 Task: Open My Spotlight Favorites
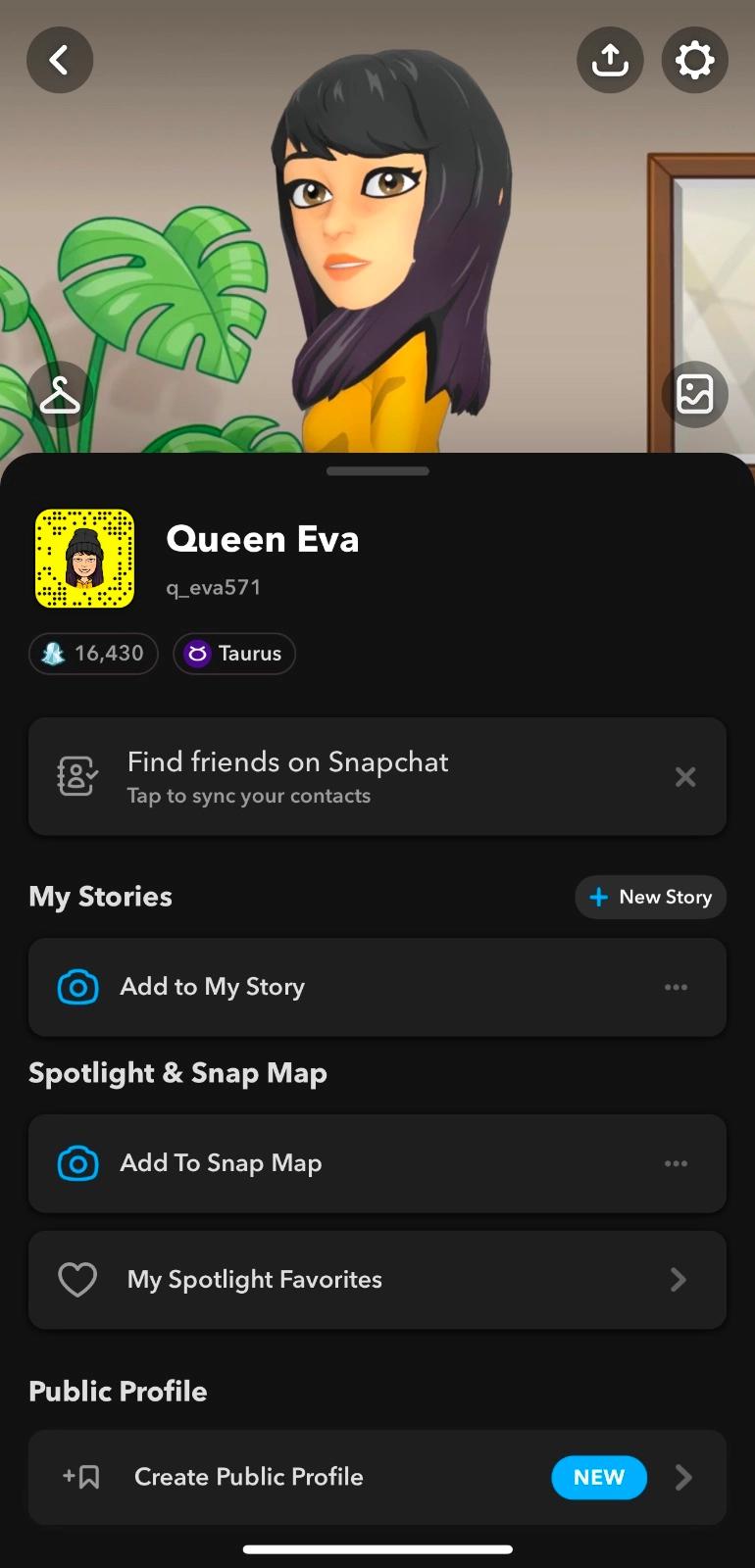377,1280
